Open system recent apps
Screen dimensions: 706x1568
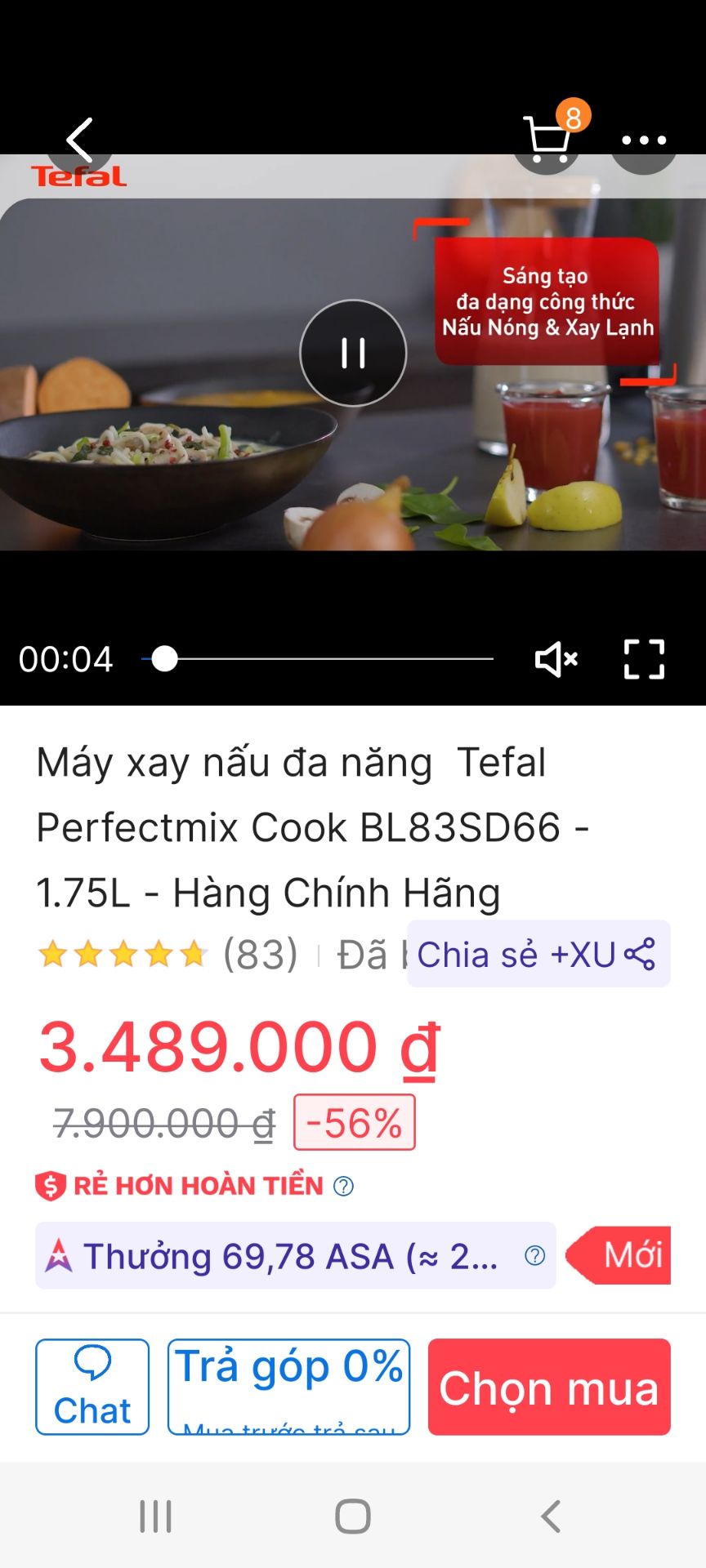click(x=155, y=1517)
